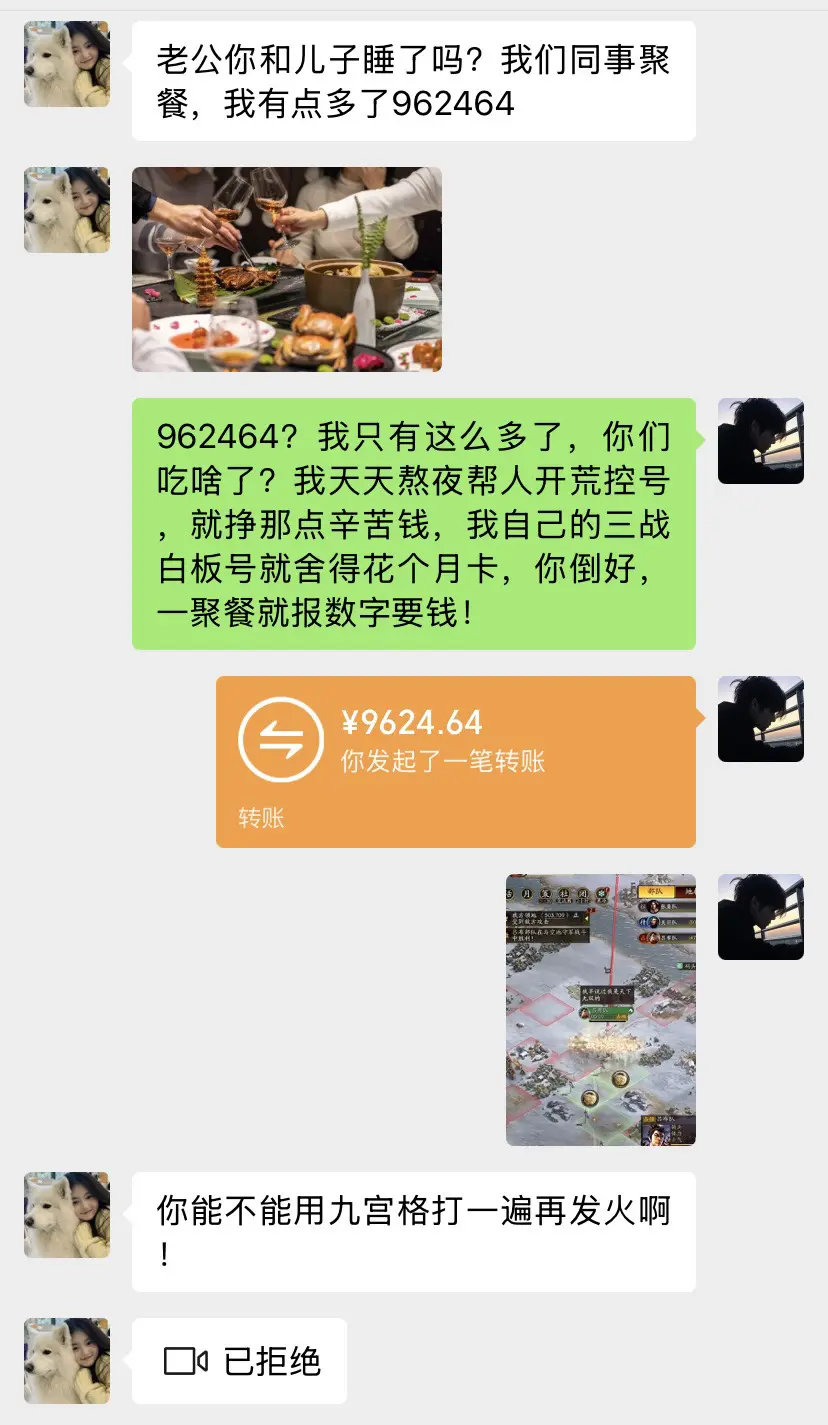Tap the blue-ringed commander avatar in the troop list
The image size is (828, 1425).
point(653,922)
